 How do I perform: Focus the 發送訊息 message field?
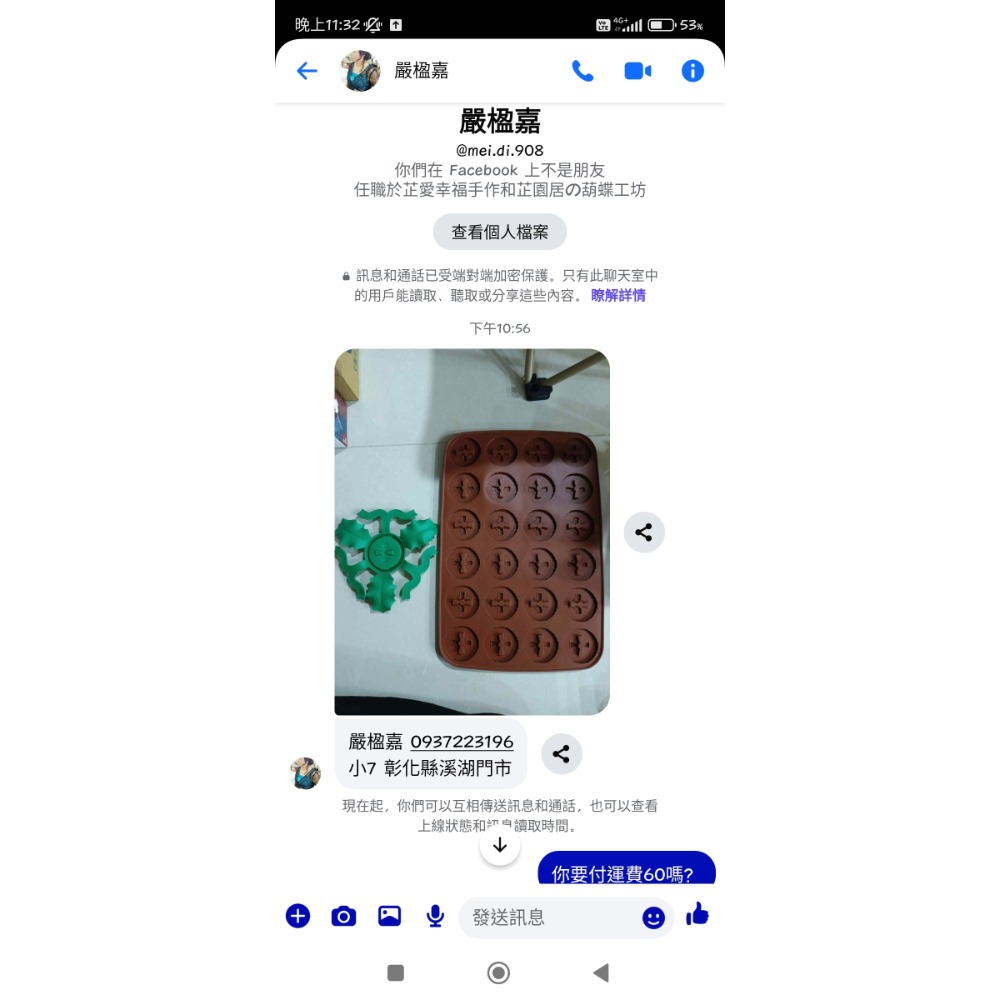pyautogui.click(x=550, y=917)
